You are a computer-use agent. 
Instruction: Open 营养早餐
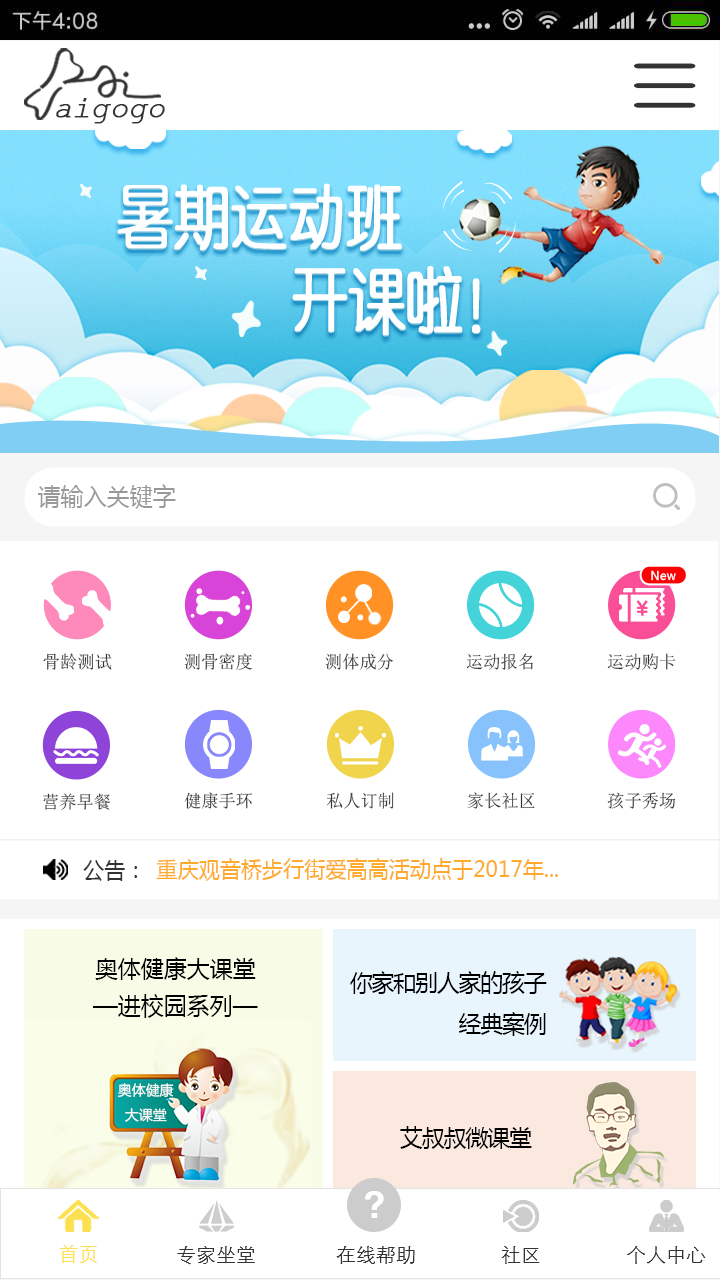tap(77, 760)
